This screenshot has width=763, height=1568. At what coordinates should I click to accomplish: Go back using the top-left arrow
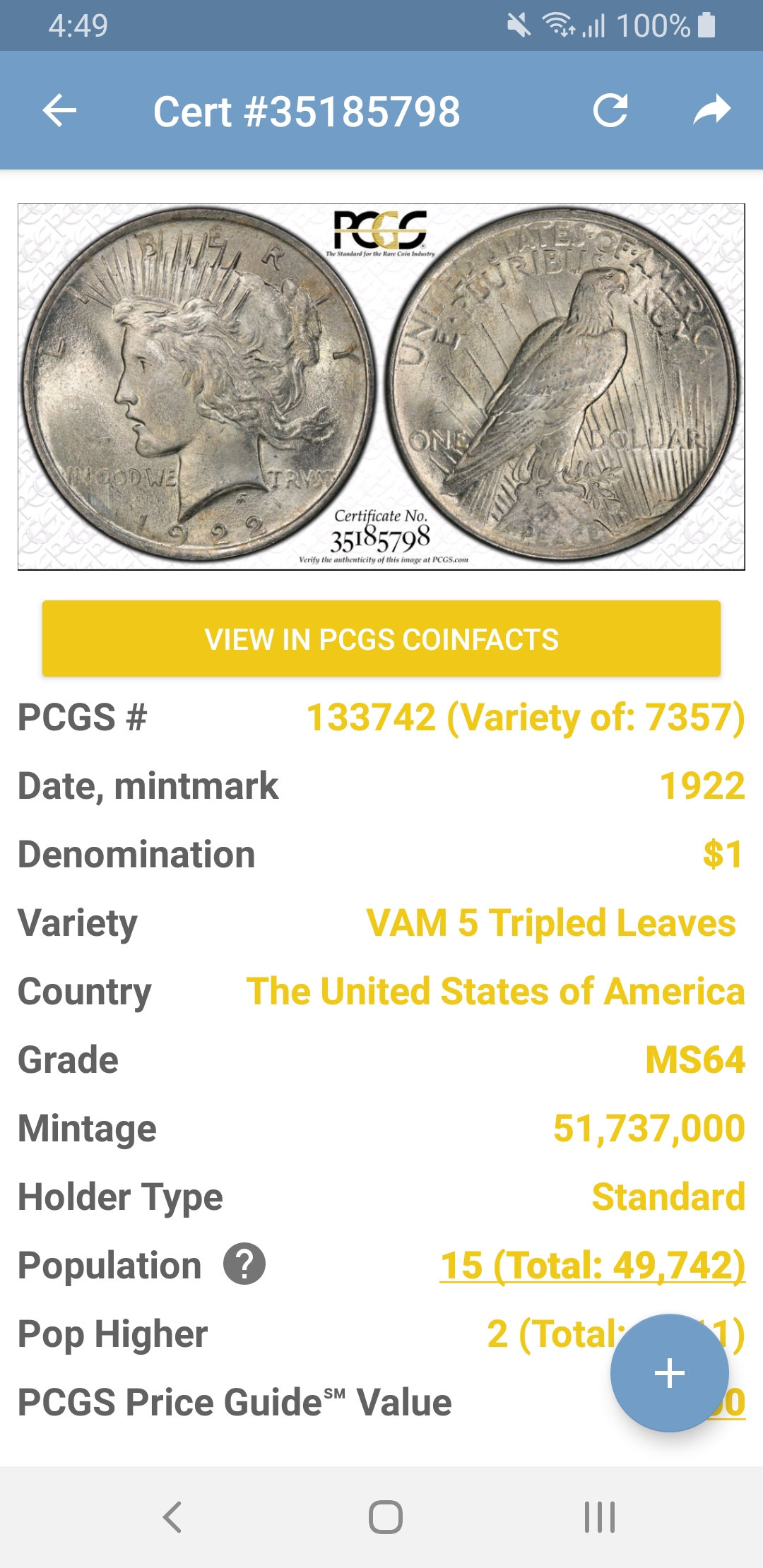tap(60, 111)
